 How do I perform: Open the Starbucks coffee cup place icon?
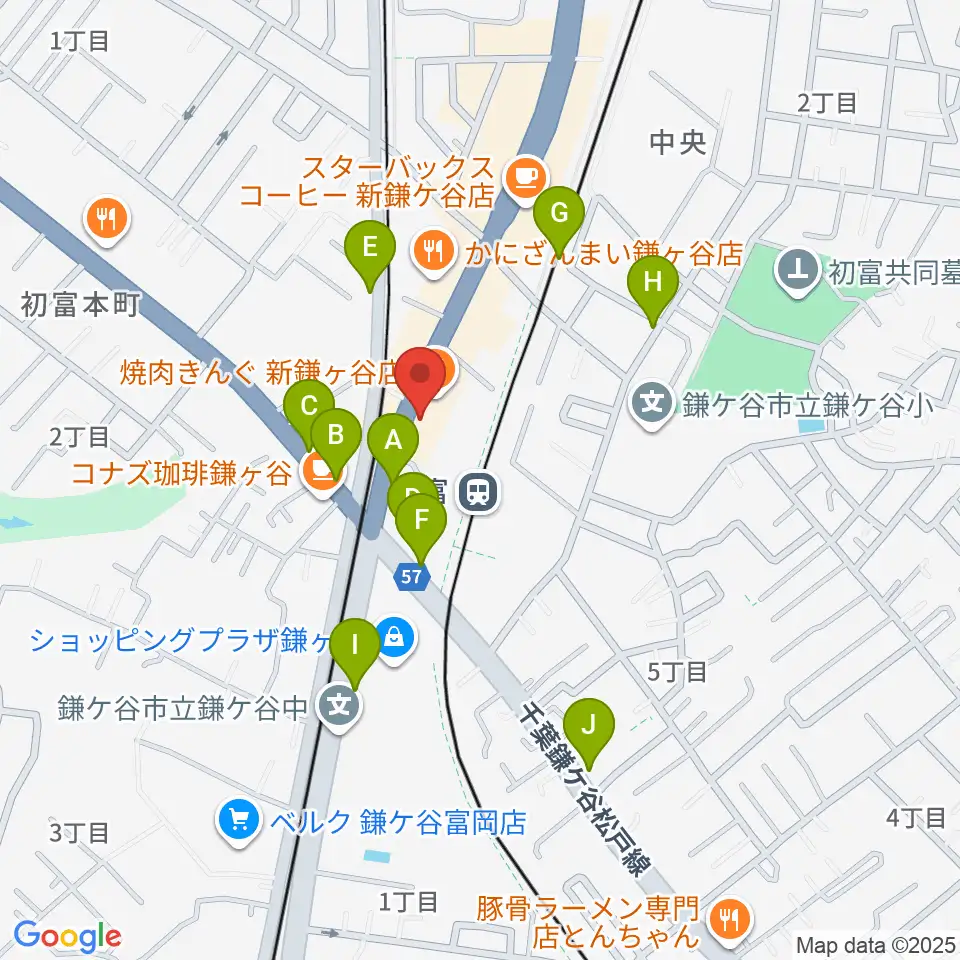click(x=525, y=179)
